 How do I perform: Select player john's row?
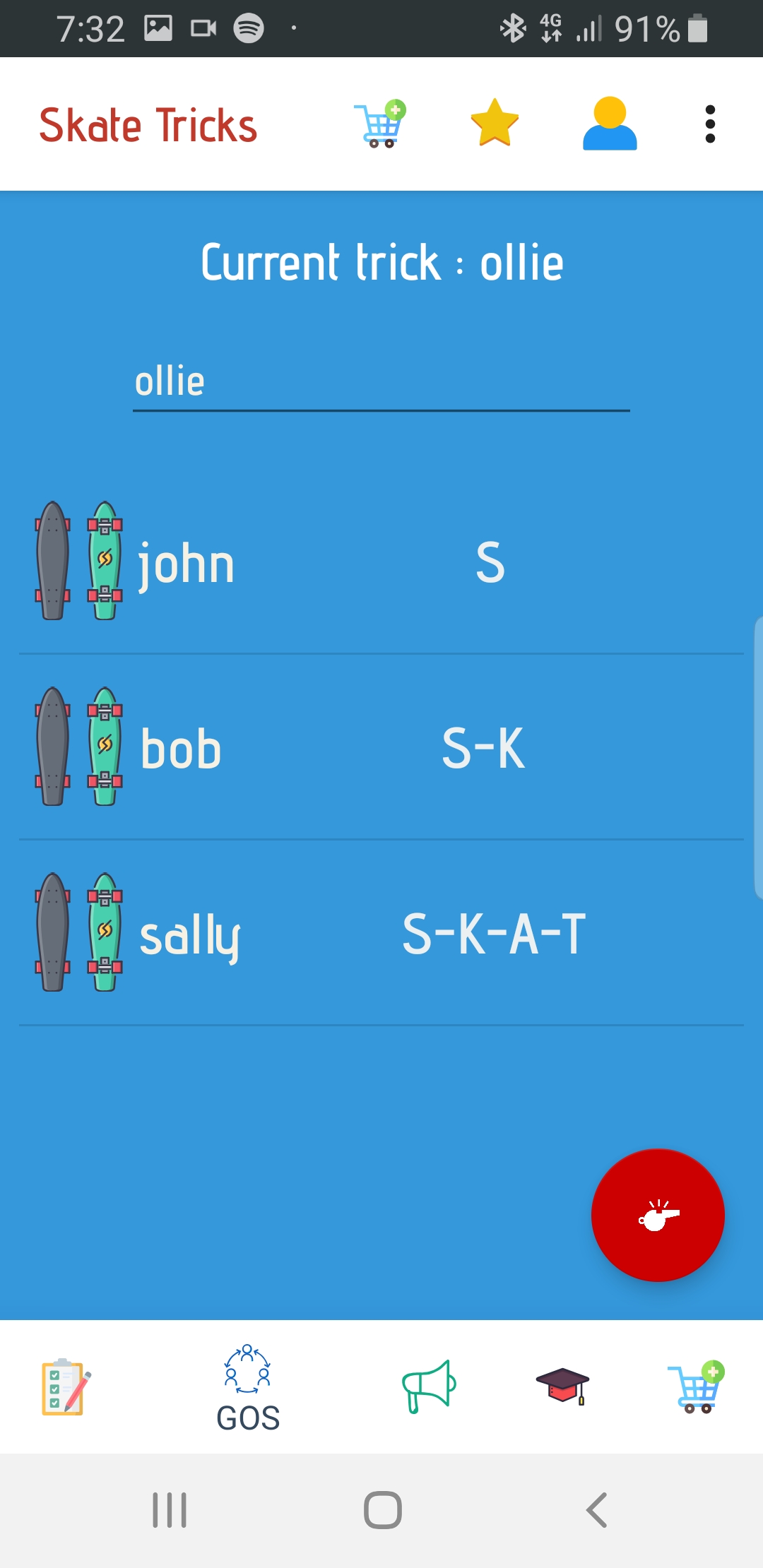pyautogui.click(x=381, y=562)
